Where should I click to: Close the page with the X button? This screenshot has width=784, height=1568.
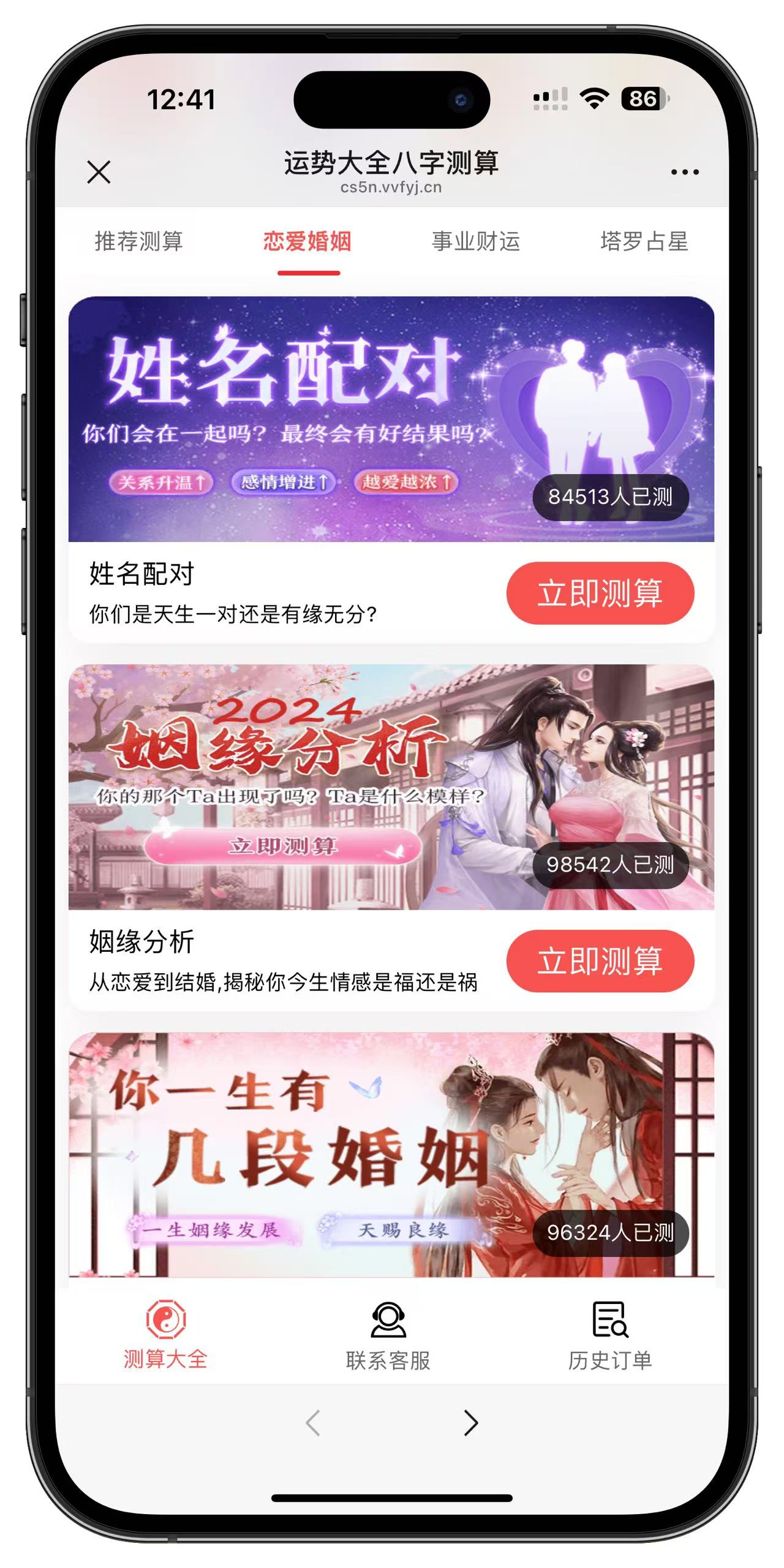coord(99,172)
